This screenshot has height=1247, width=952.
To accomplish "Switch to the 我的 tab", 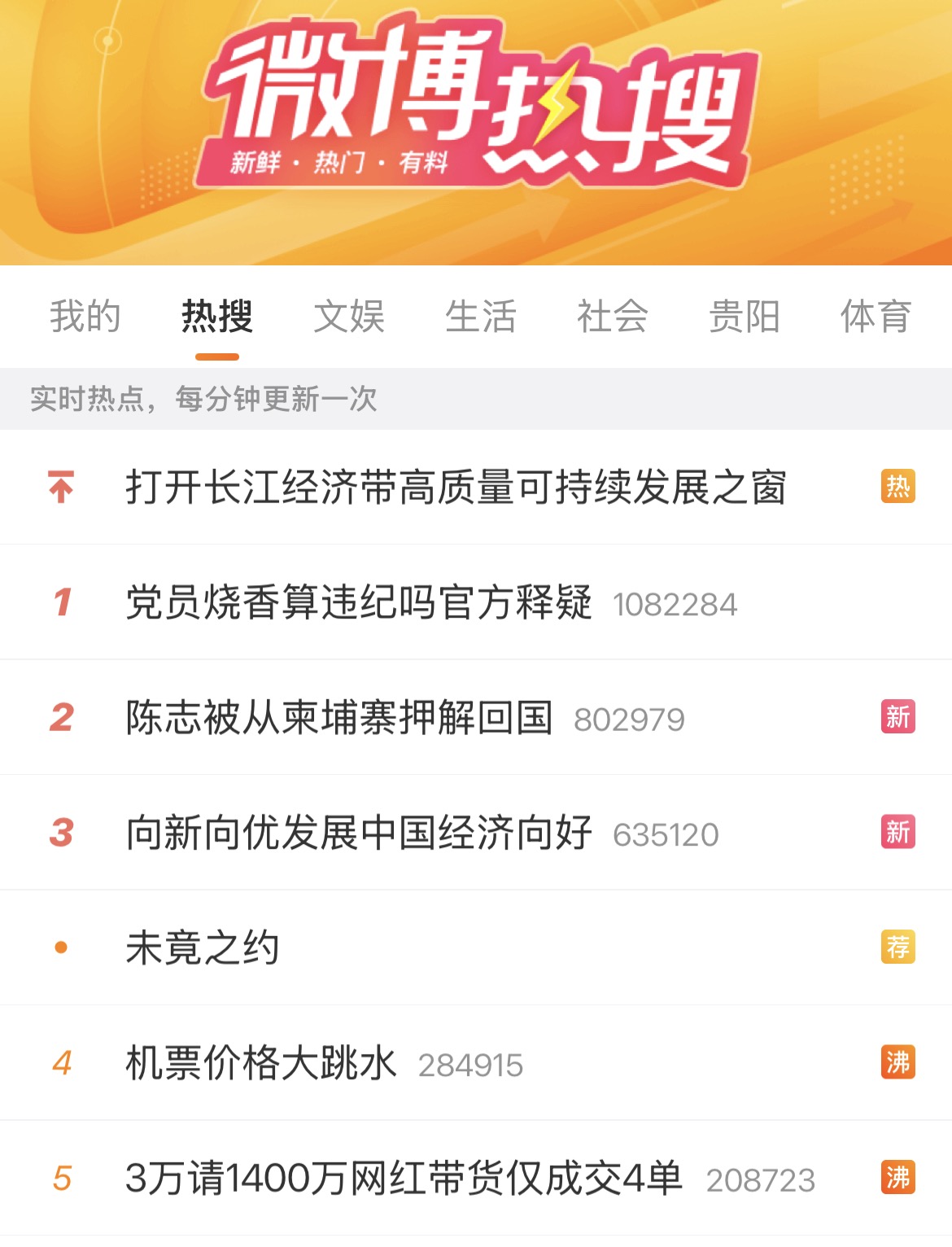I will 85,317.
